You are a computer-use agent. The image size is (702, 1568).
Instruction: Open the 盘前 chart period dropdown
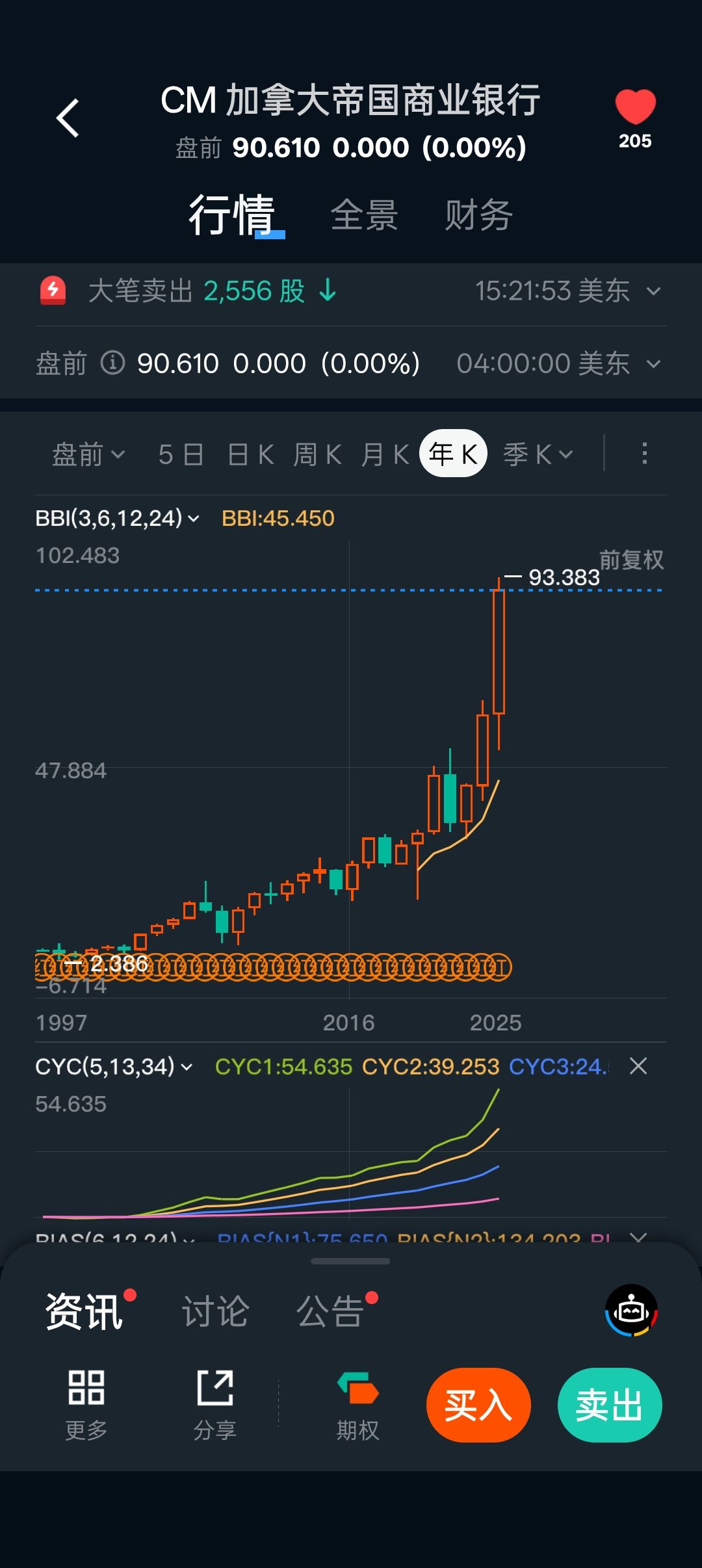(88, 454)
